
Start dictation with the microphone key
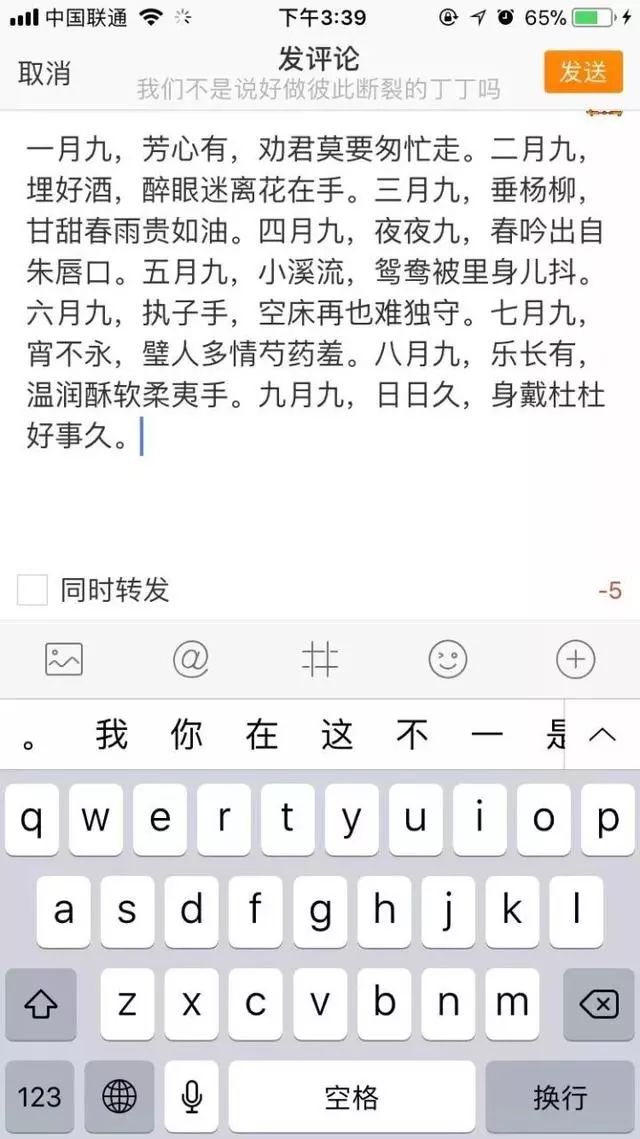coord(192,1097)
